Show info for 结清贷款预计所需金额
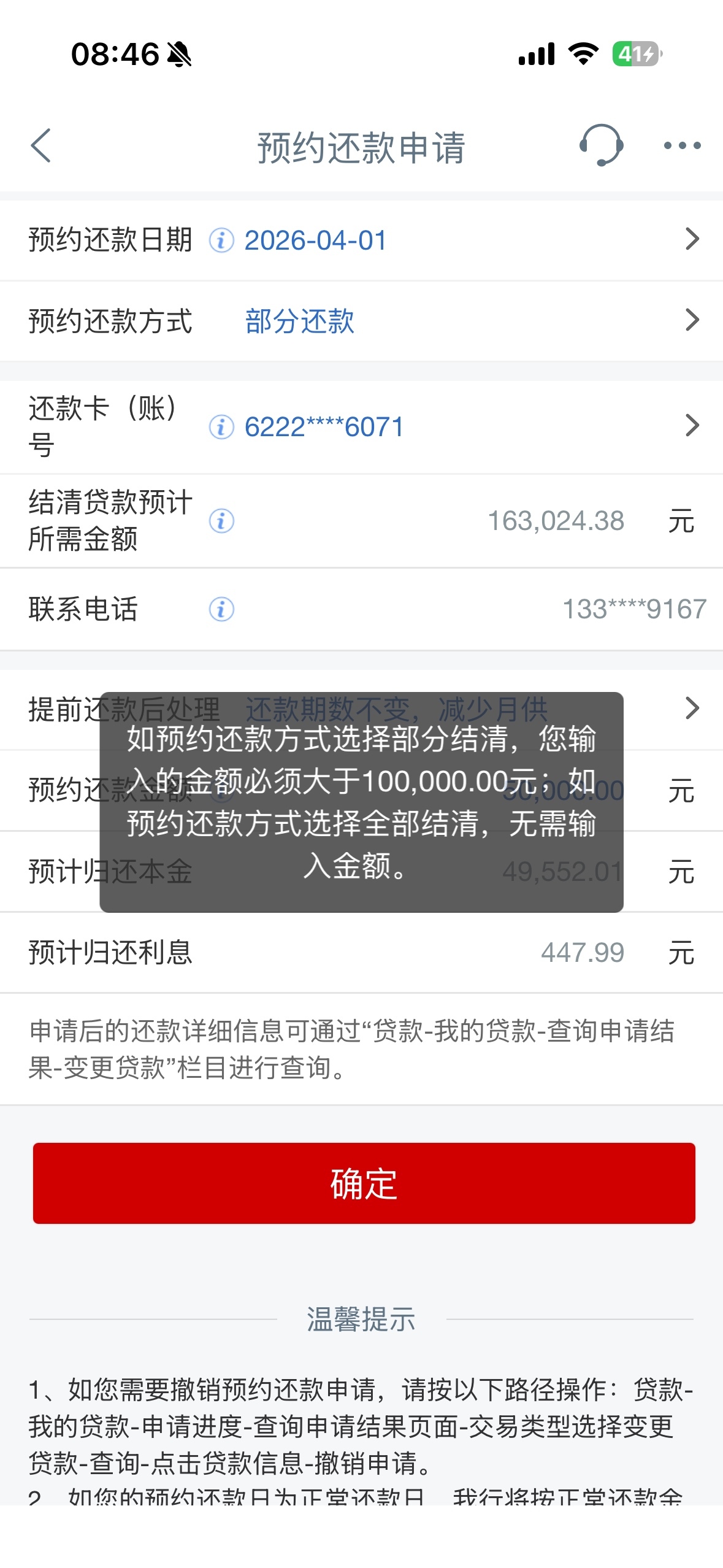 point(221,521)
